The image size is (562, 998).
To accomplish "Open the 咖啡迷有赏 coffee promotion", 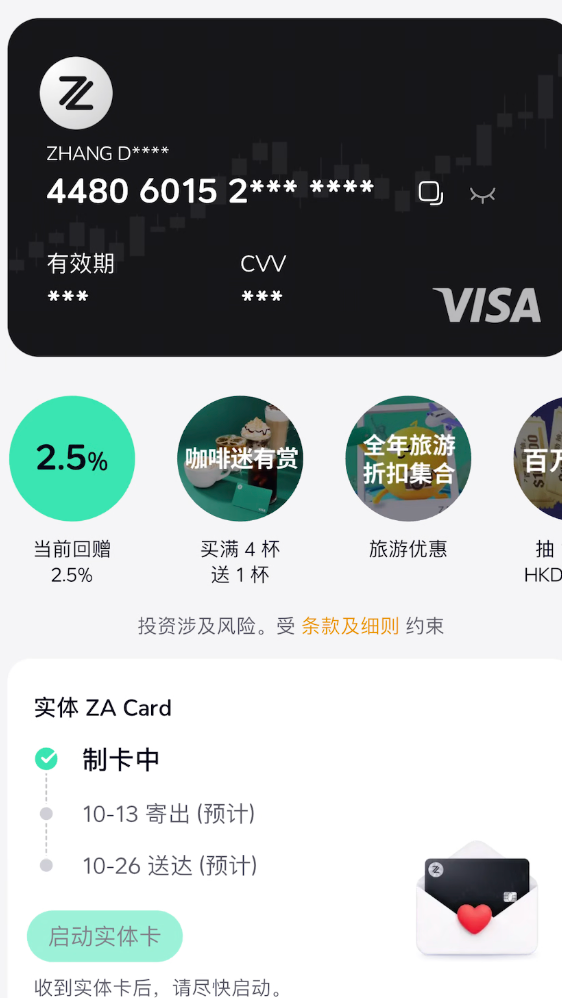I will click(x=240, y=458).
